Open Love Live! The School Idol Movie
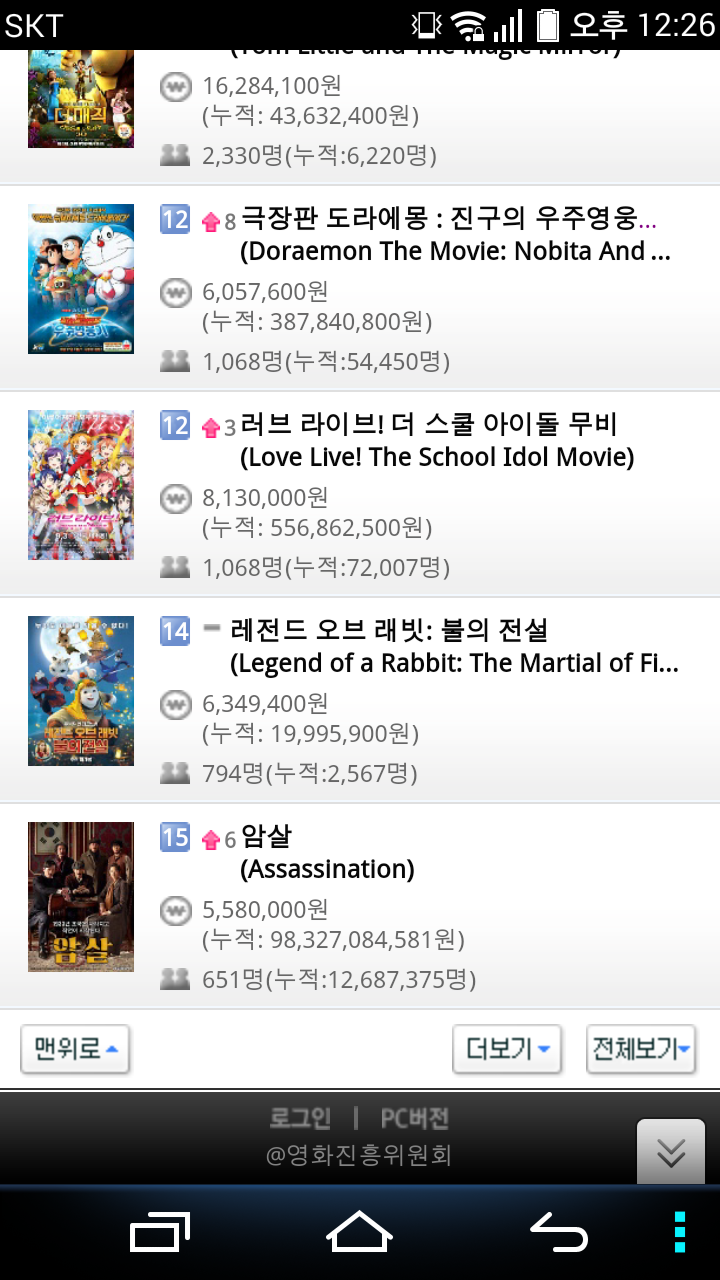720x1280 pixels. [436, 441]
